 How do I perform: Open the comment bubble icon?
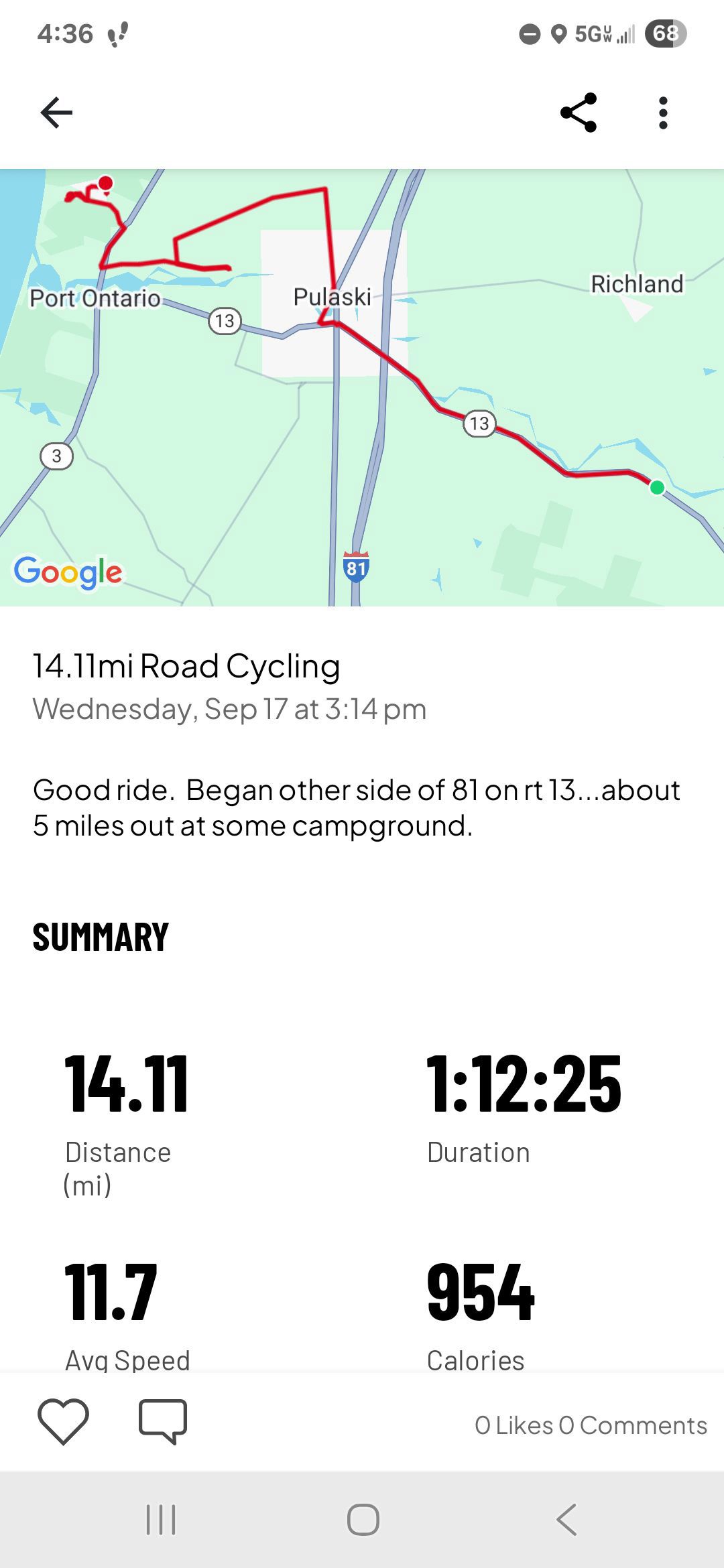coord(162,1421)
